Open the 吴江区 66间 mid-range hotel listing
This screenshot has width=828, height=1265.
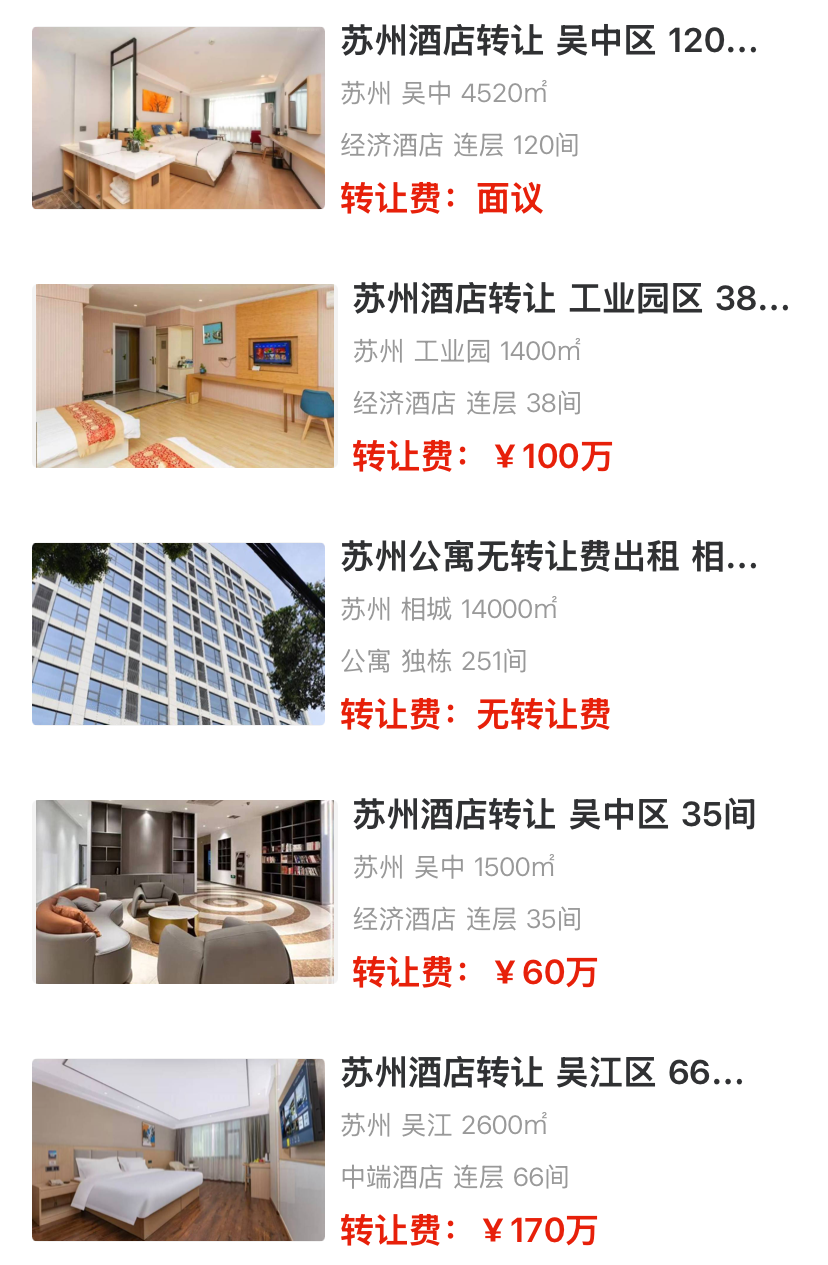542,1073
